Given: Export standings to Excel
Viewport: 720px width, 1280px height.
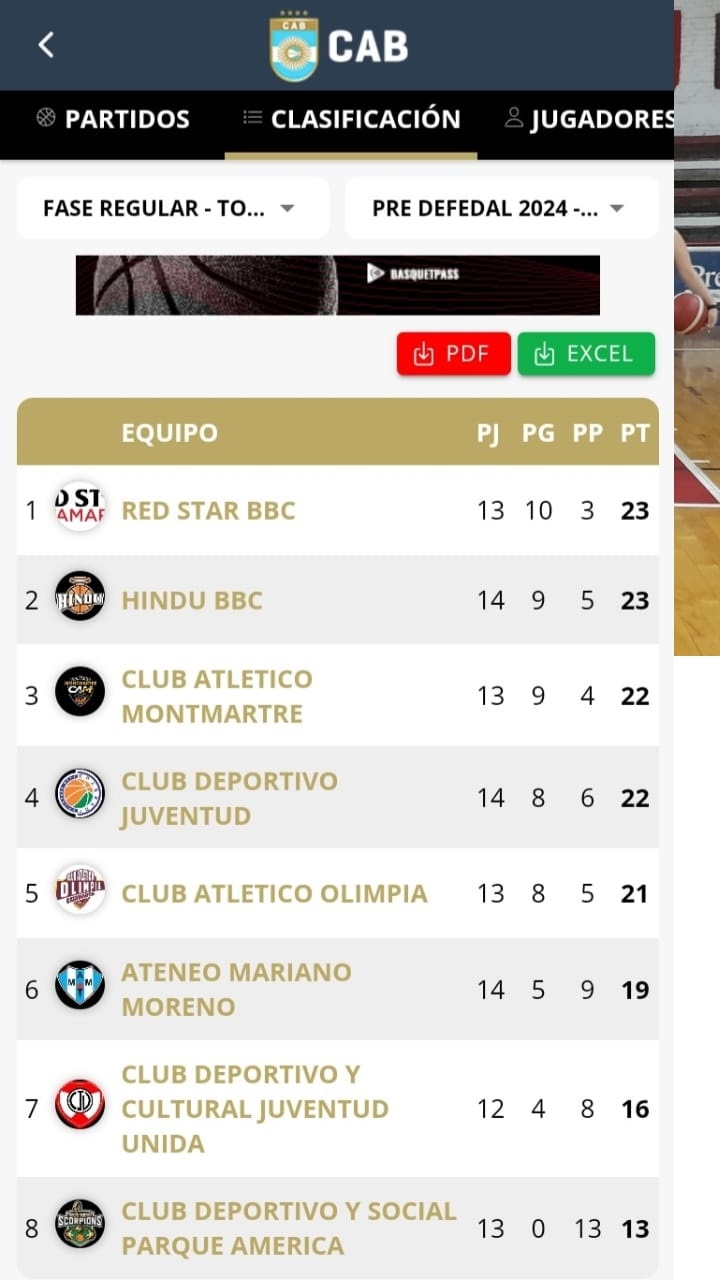Looking at the screenshot, I should pyautogui.click(x=585, y=354).
